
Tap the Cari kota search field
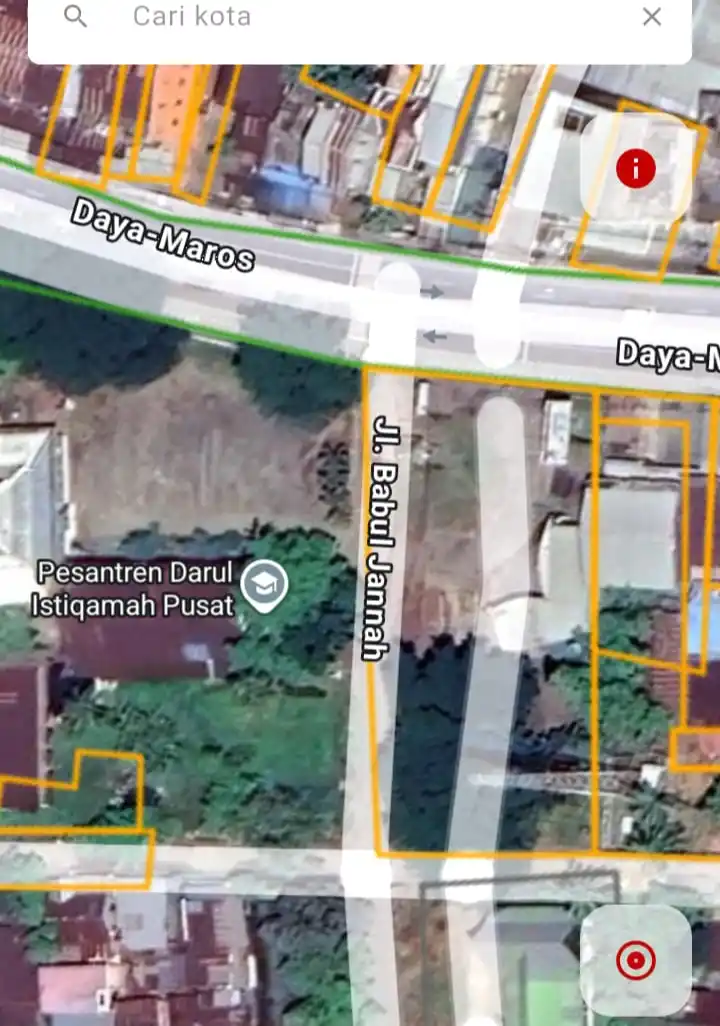point(360,17)
